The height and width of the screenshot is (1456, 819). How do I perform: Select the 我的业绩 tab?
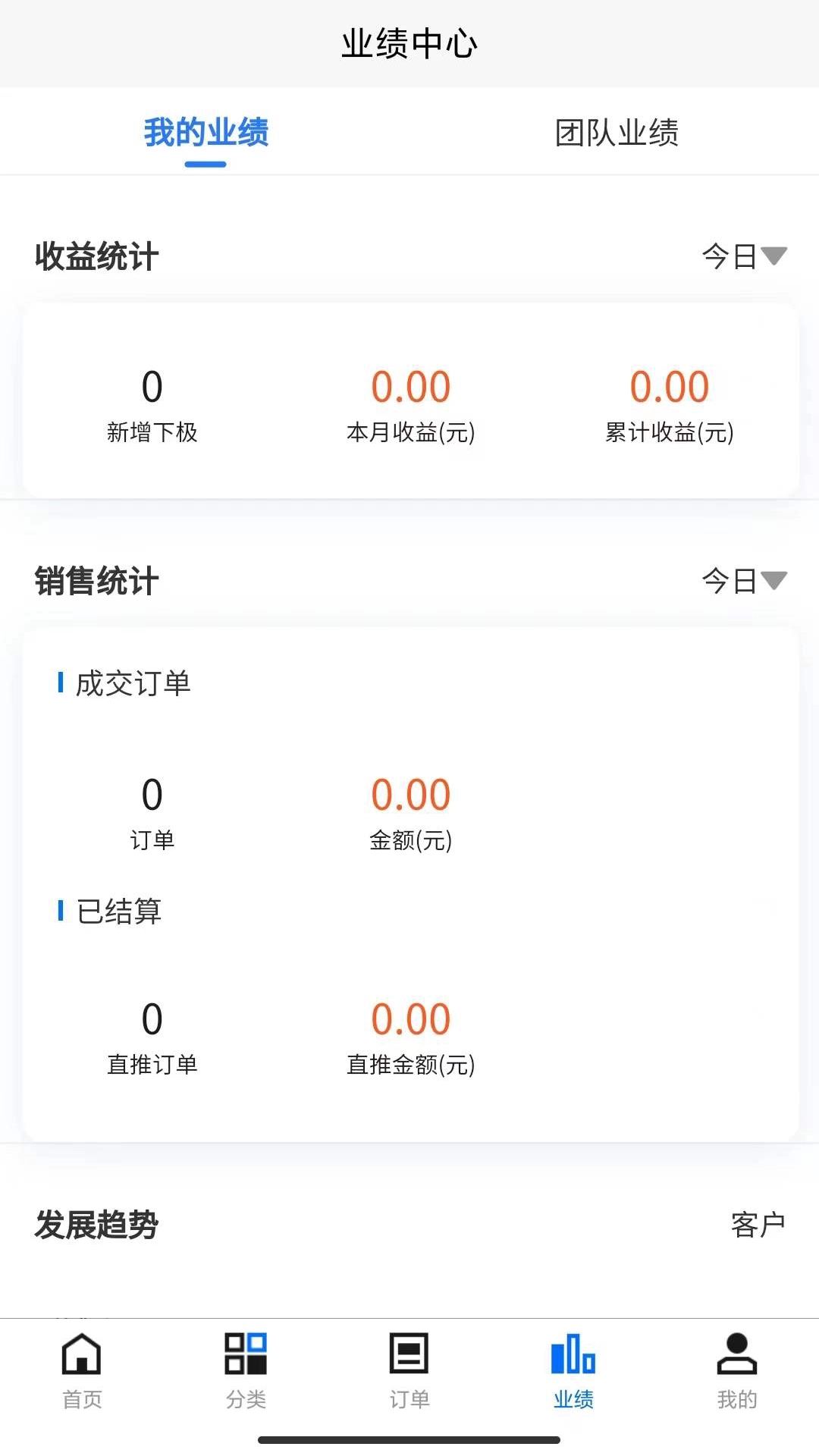coord(205,131)
